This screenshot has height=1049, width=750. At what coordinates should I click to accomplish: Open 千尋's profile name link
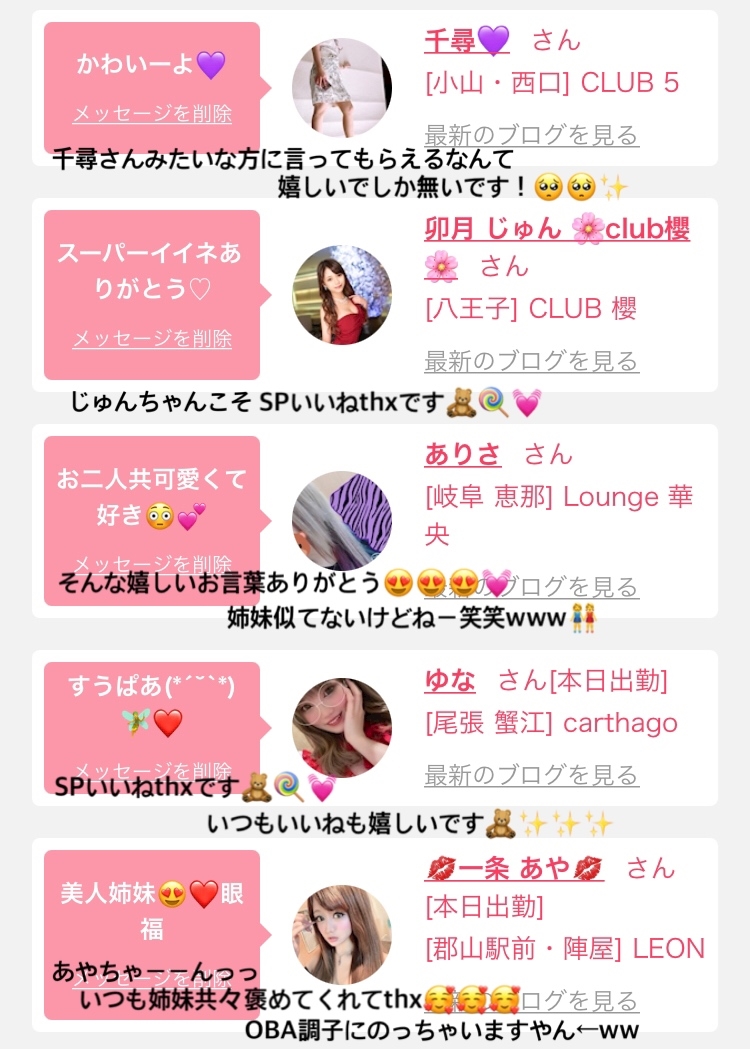(x=467, y=41)
